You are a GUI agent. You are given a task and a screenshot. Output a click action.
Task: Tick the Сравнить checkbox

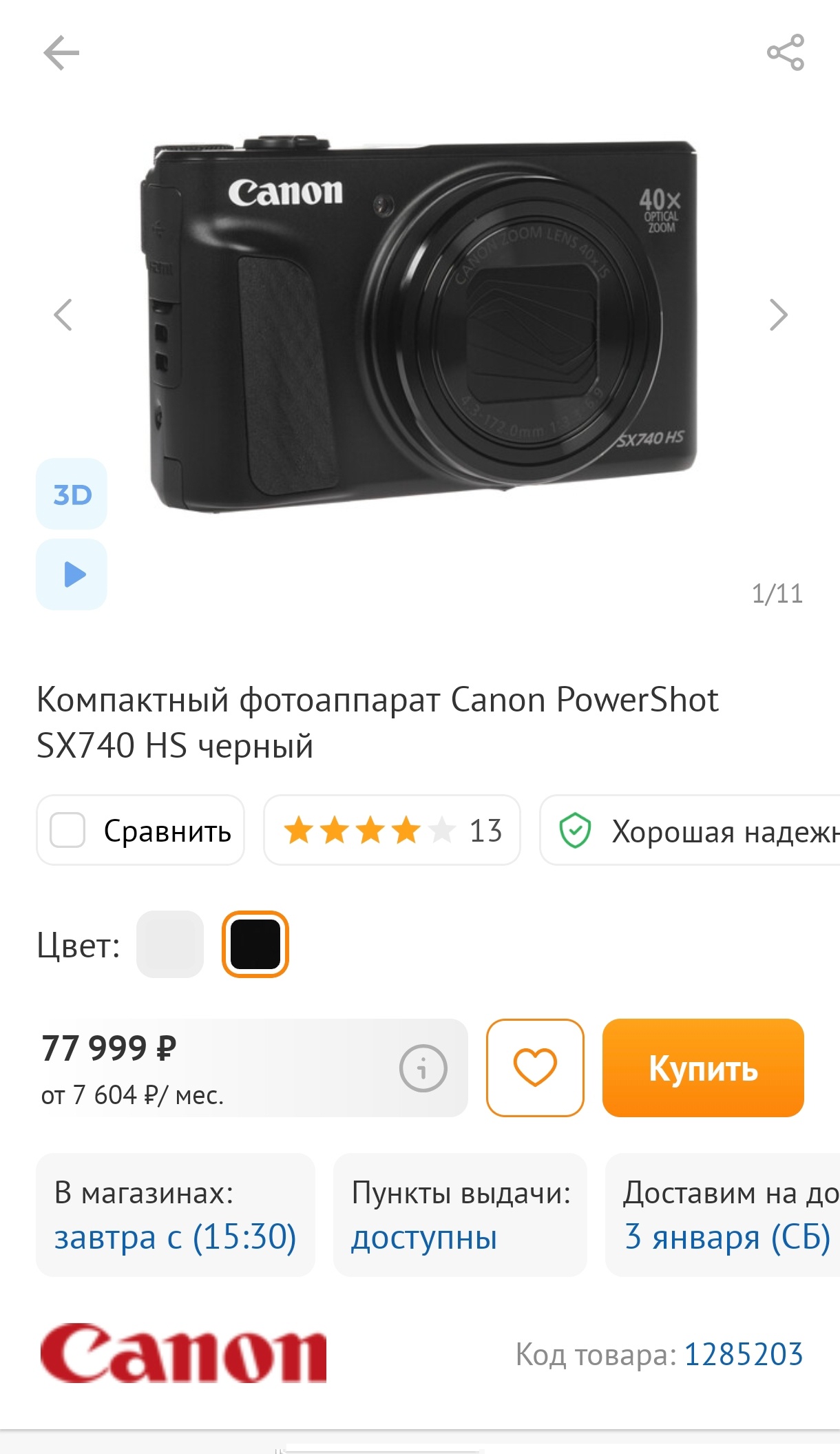(67, 830)
